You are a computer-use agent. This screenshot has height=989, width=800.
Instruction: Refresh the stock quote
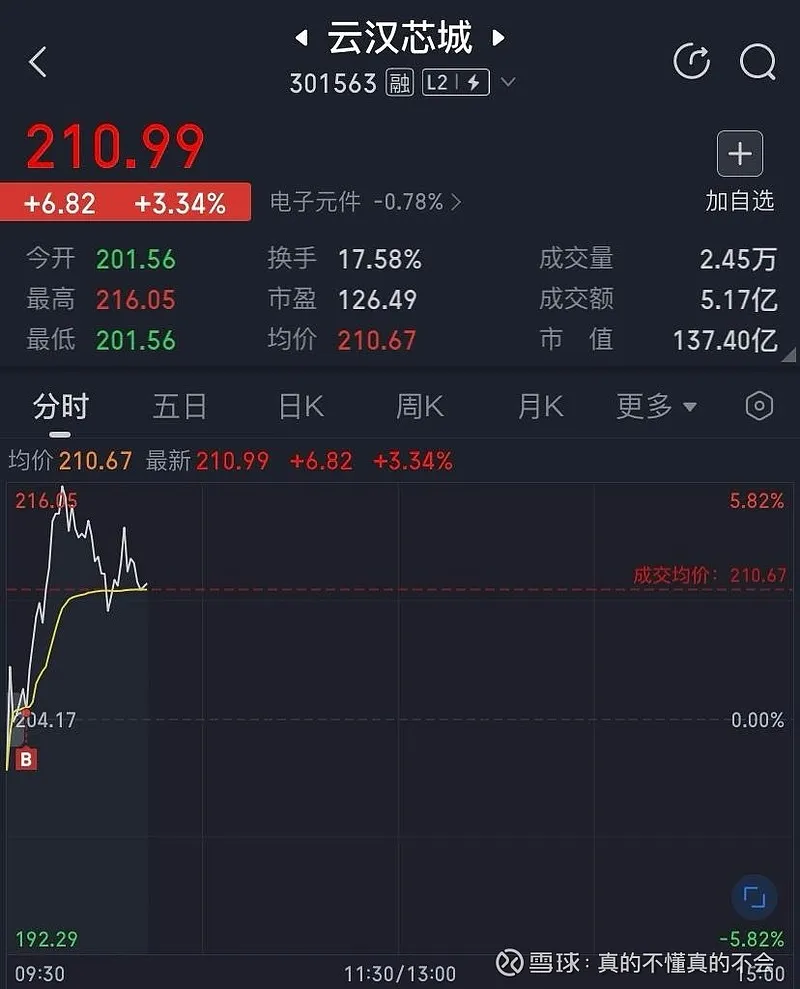[691, 62]
